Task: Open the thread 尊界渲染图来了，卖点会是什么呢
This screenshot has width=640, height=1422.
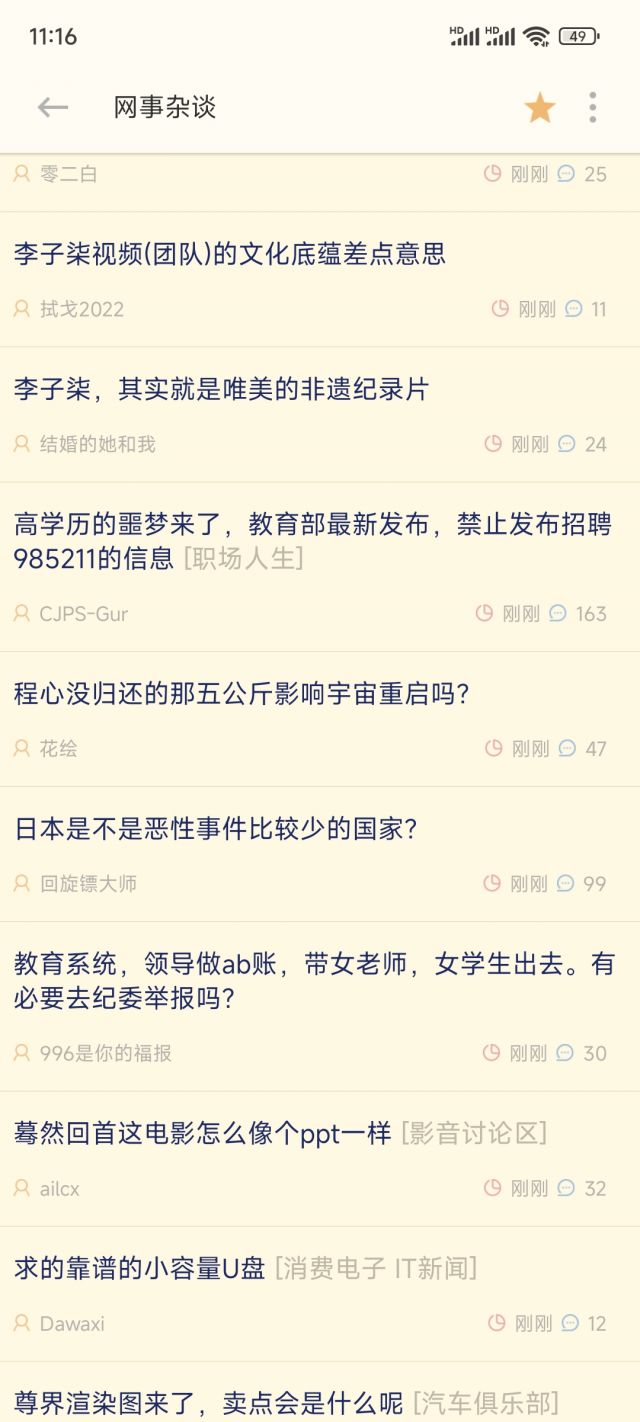Action: 209,1401
